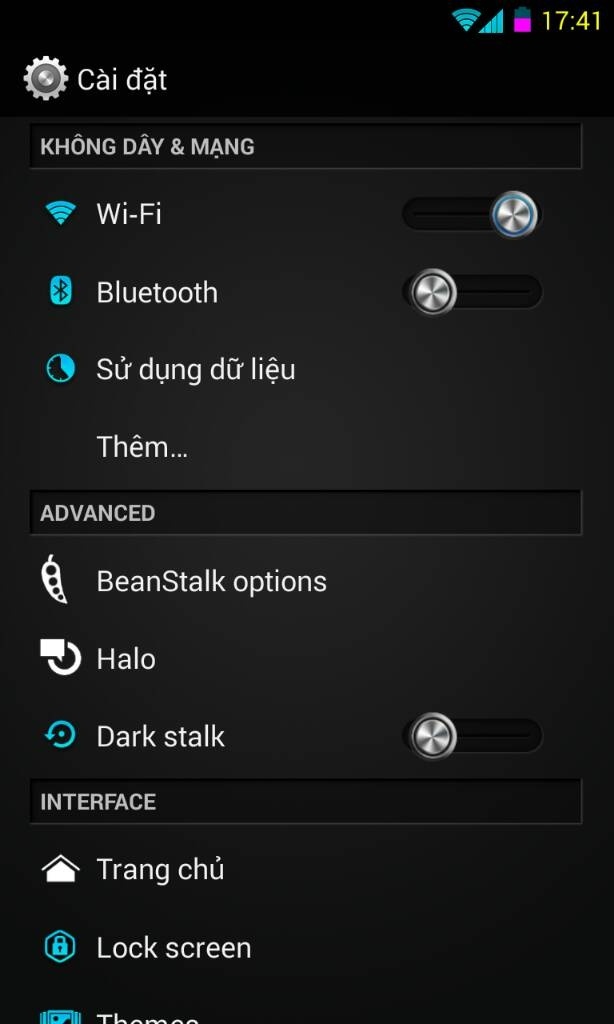Open Wi-Fi settings row
The height and width of the screenshot is (1024, 614).
[x=306, y=214]
